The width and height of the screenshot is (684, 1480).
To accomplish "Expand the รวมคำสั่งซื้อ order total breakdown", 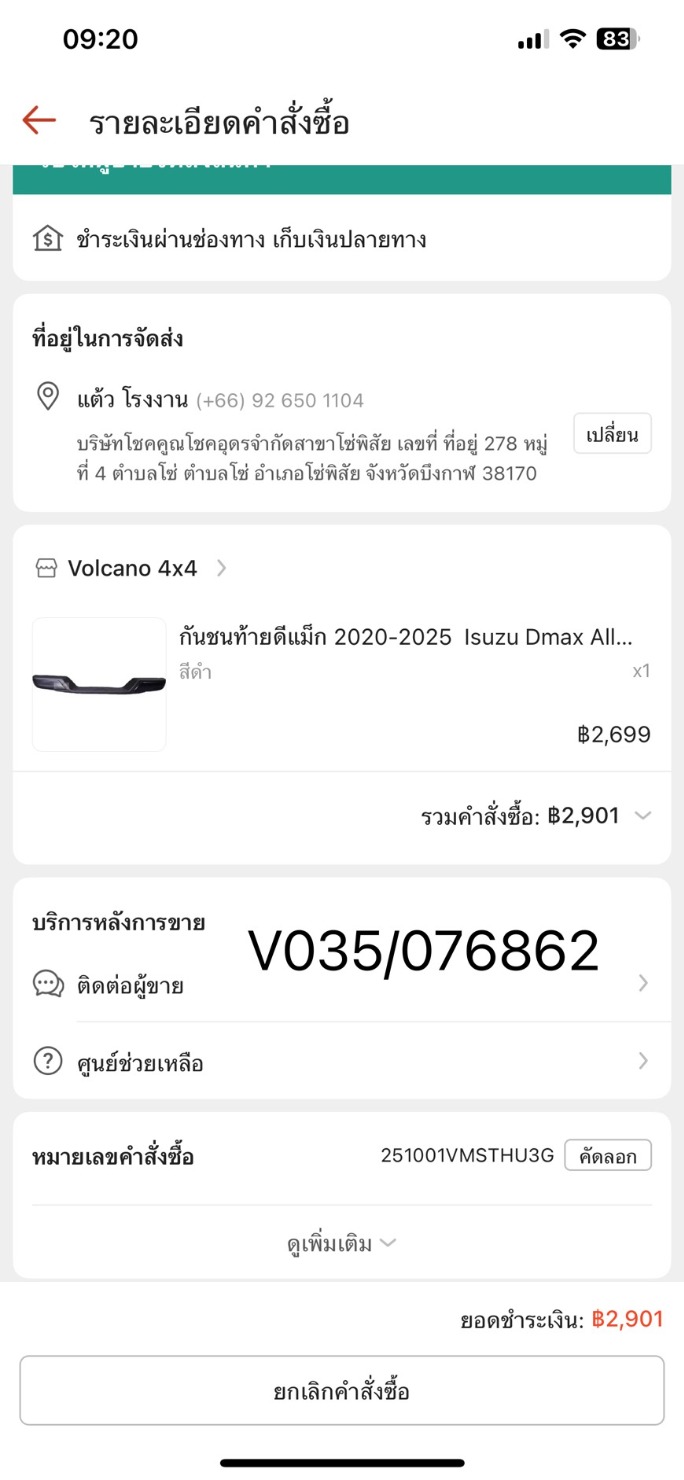I will pos(643,815).
